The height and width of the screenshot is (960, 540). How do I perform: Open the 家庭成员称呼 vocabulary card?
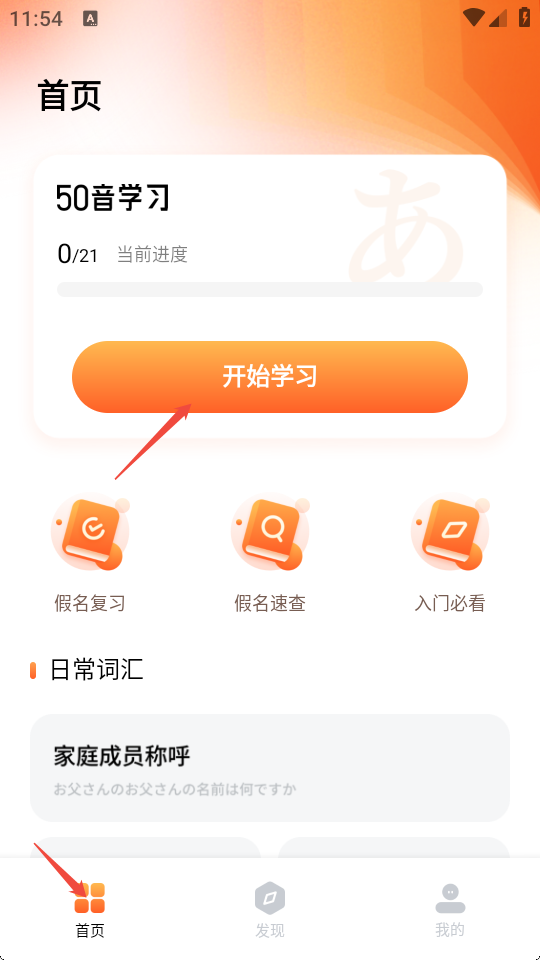270,768
